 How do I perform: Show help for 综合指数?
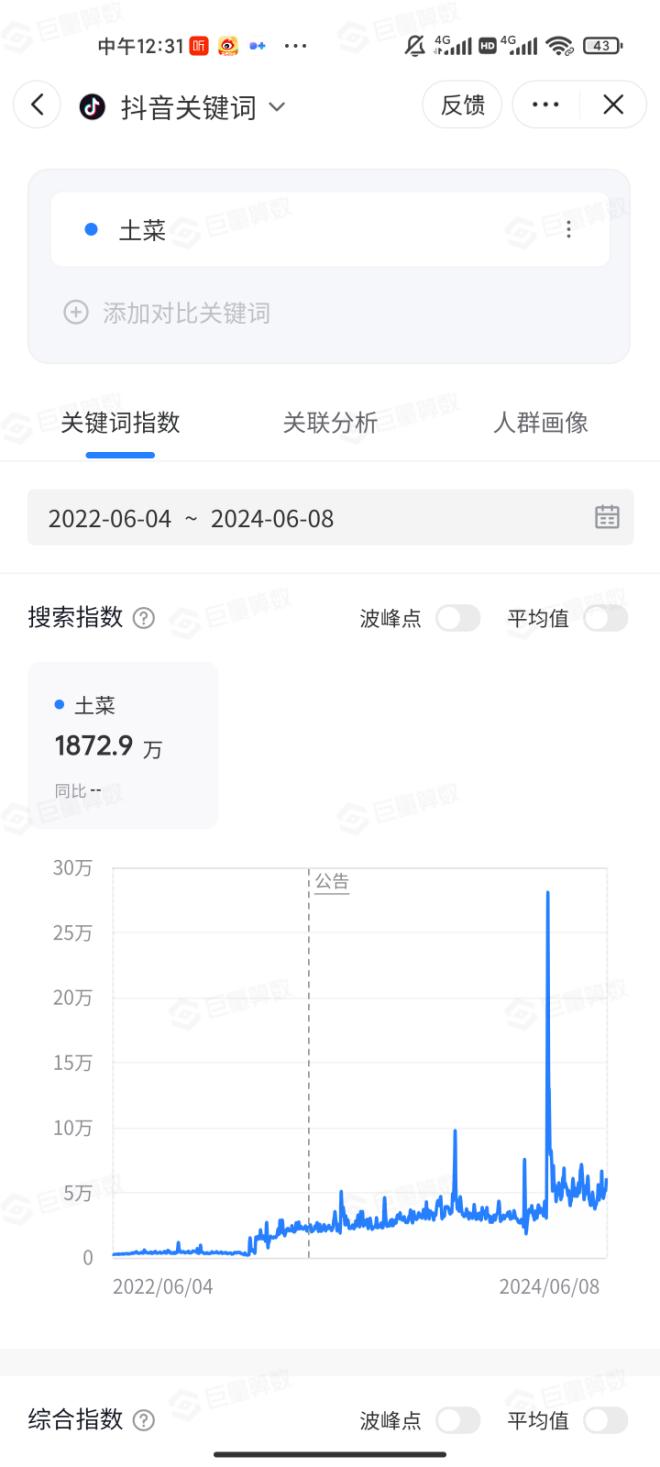click(x=144, y=1420)
